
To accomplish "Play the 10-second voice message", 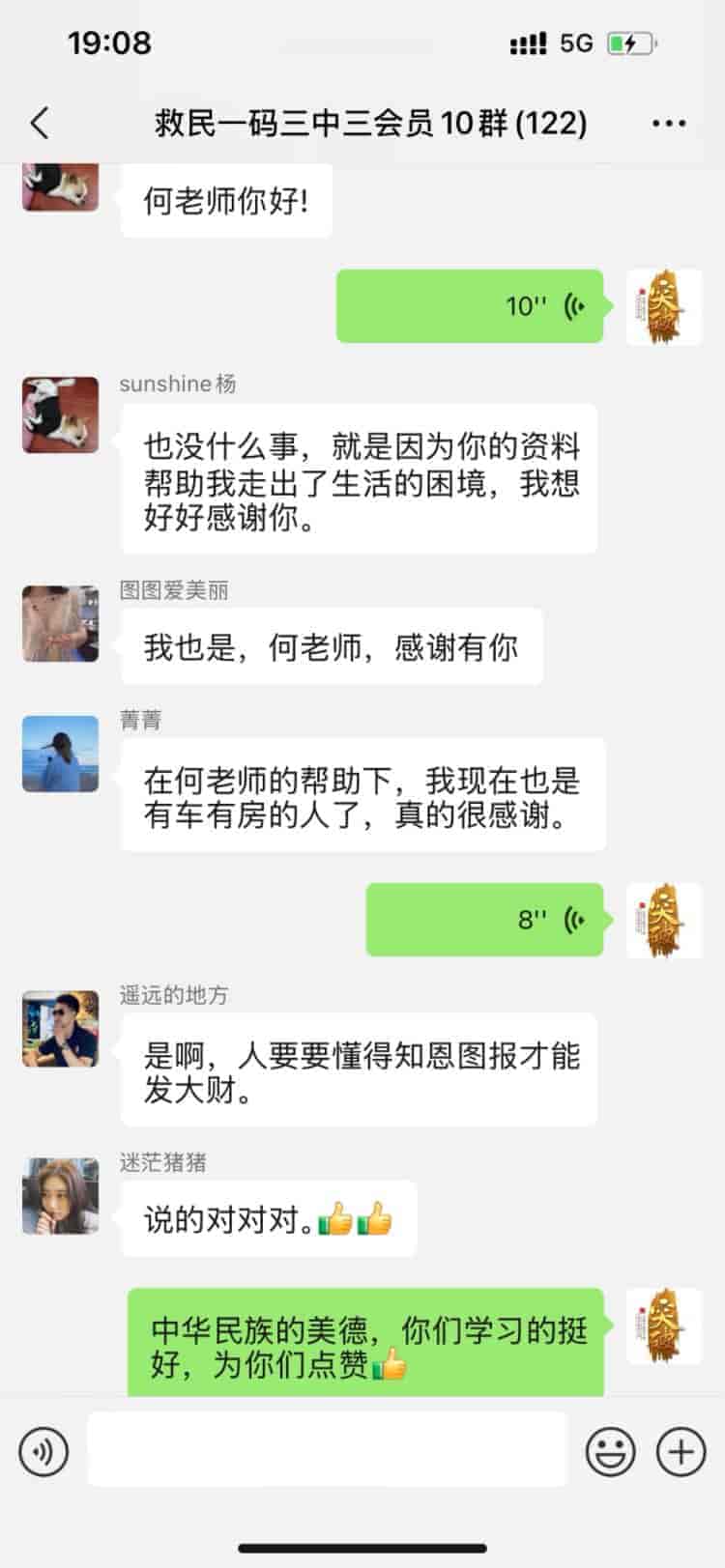I will pos(470,306).
